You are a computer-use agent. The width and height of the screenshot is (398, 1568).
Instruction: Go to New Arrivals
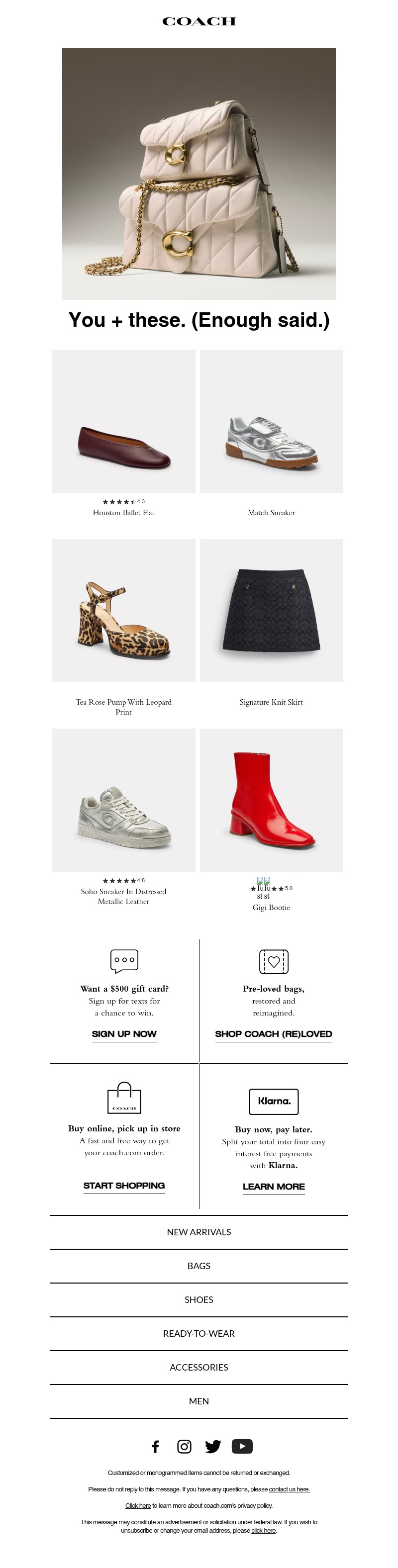click(x=199, y=1232)
